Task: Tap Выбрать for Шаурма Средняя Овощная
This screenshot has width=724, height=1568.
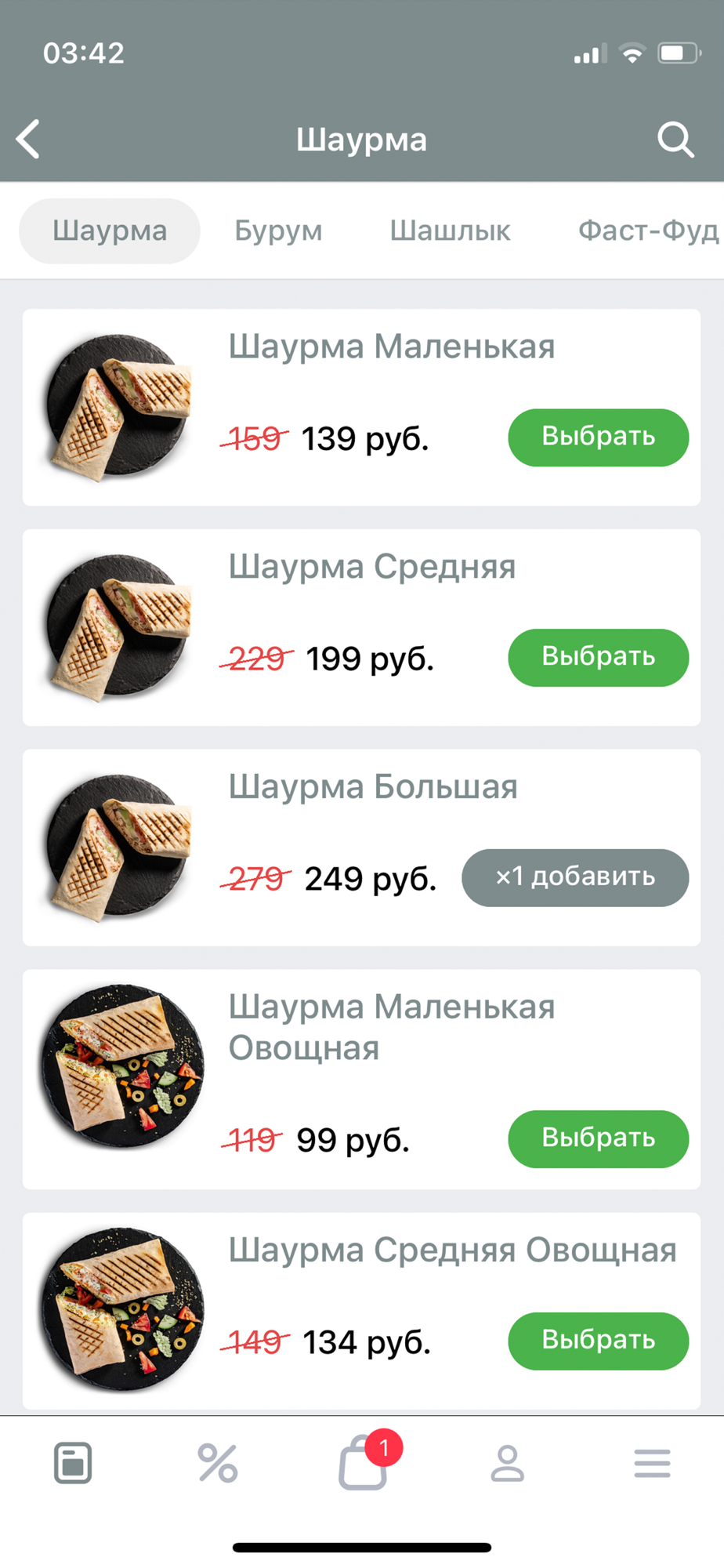Action: coord(598,1341)
